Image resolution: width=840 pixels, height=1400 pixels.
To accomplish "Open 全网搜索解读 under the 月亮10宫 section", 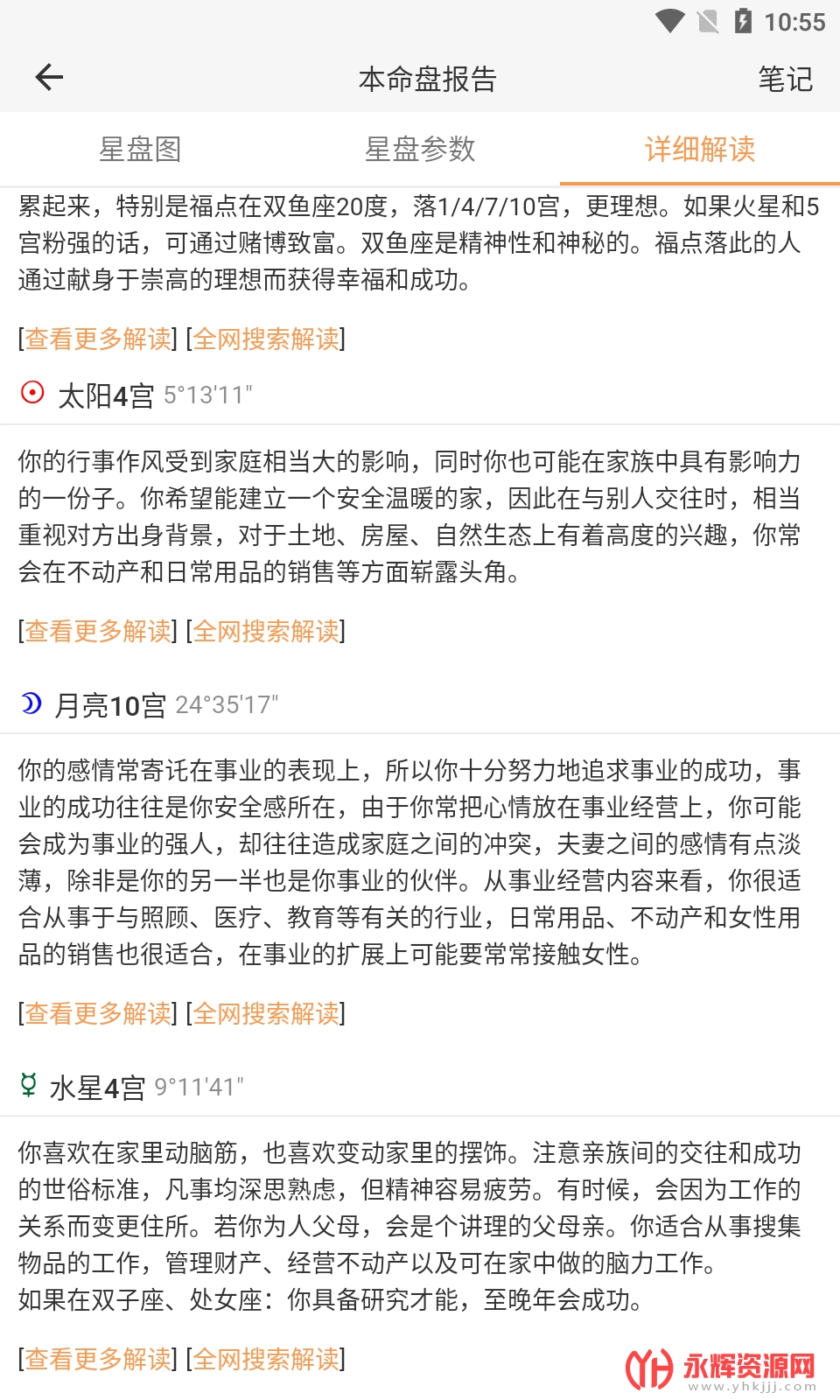I will [x=266, y=1013].
